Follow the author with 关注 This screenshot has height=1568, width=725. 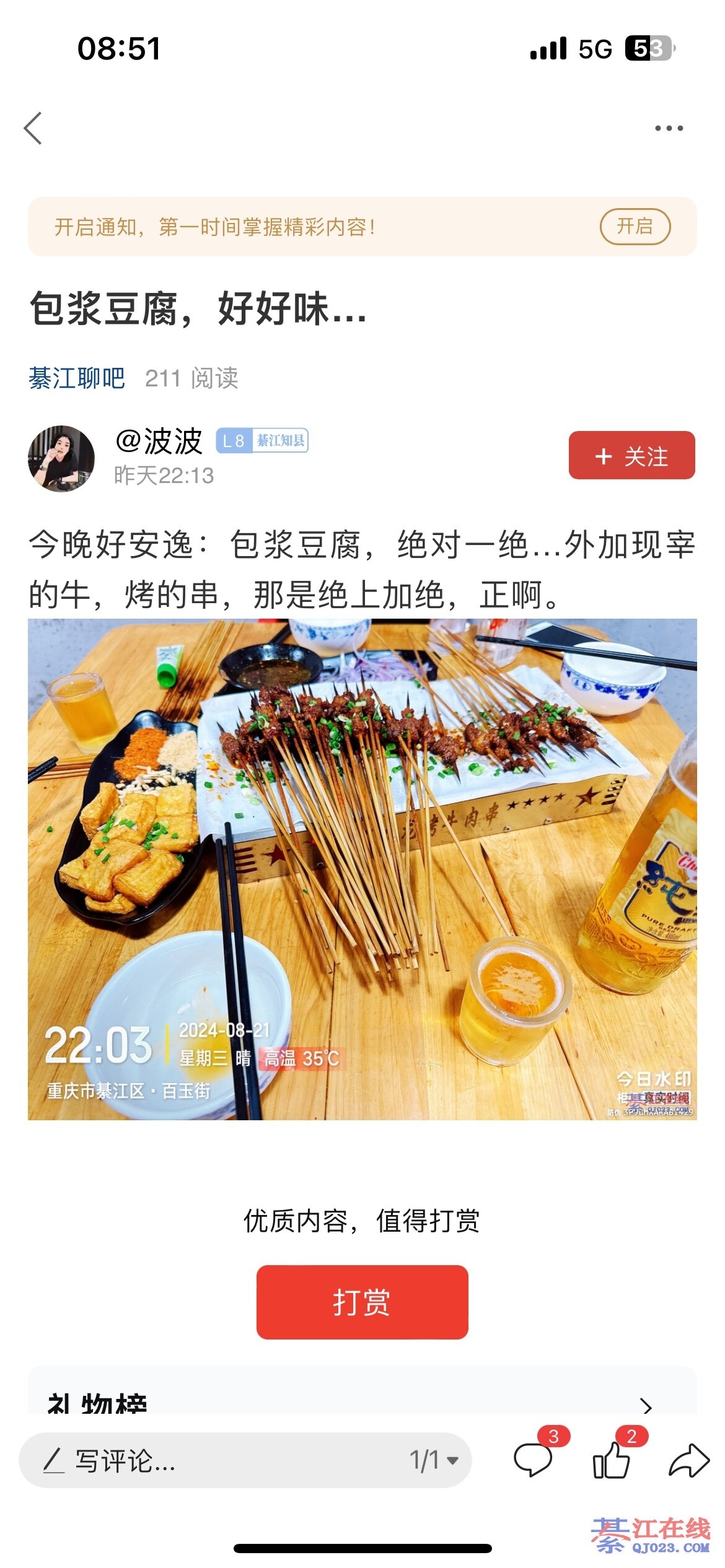click(x=631, y=456)
